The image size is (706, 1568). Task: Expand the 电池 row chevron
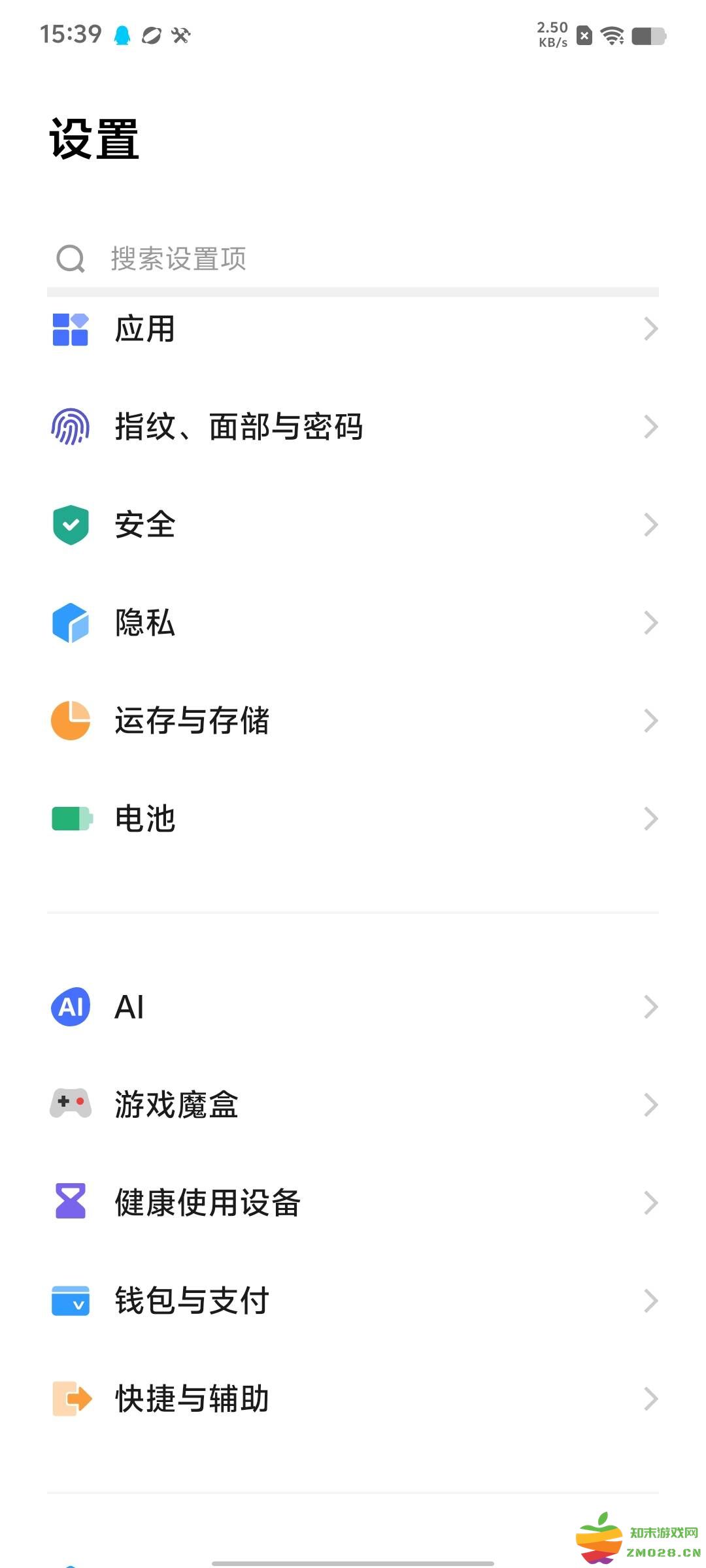pos(650,819)
